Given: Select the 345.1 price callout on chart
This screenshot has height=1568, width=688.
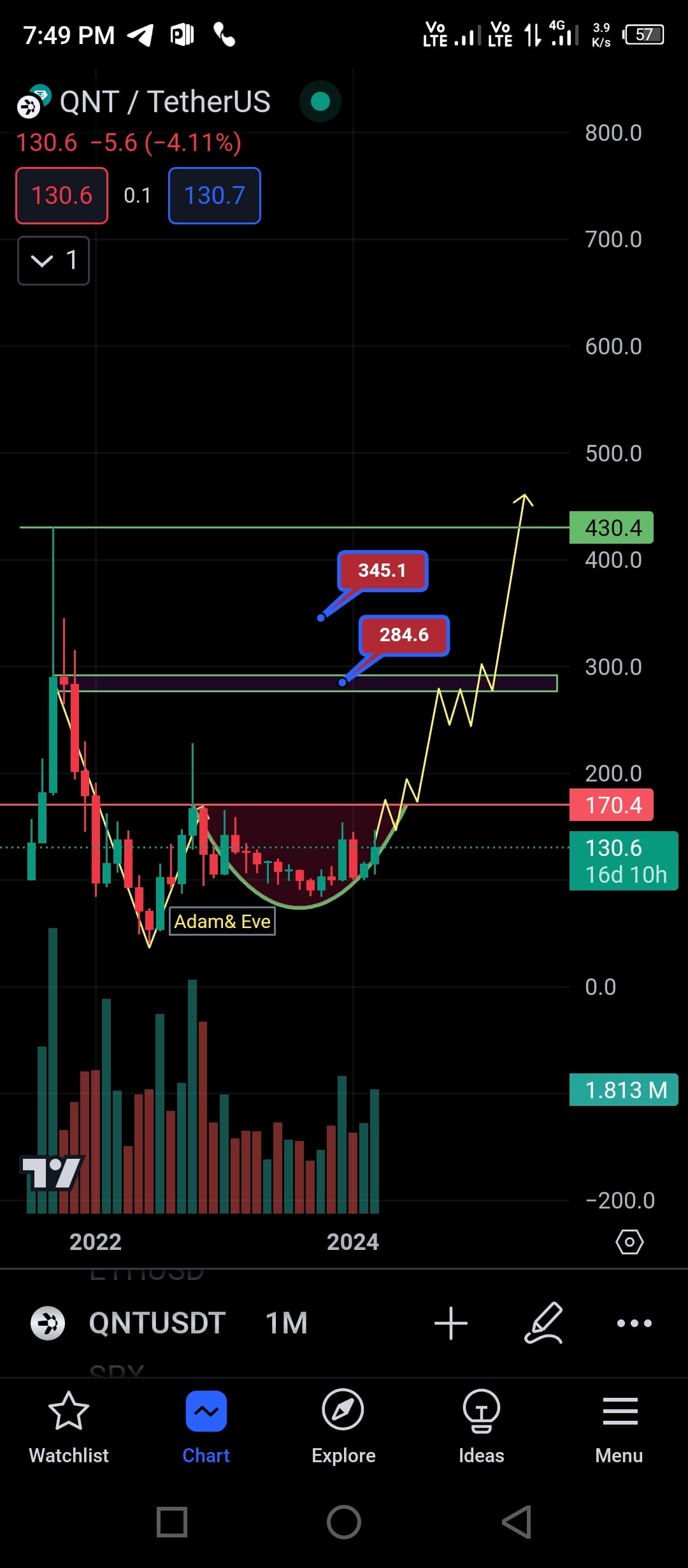Looking at the screenshot, I should coord(381,571).
